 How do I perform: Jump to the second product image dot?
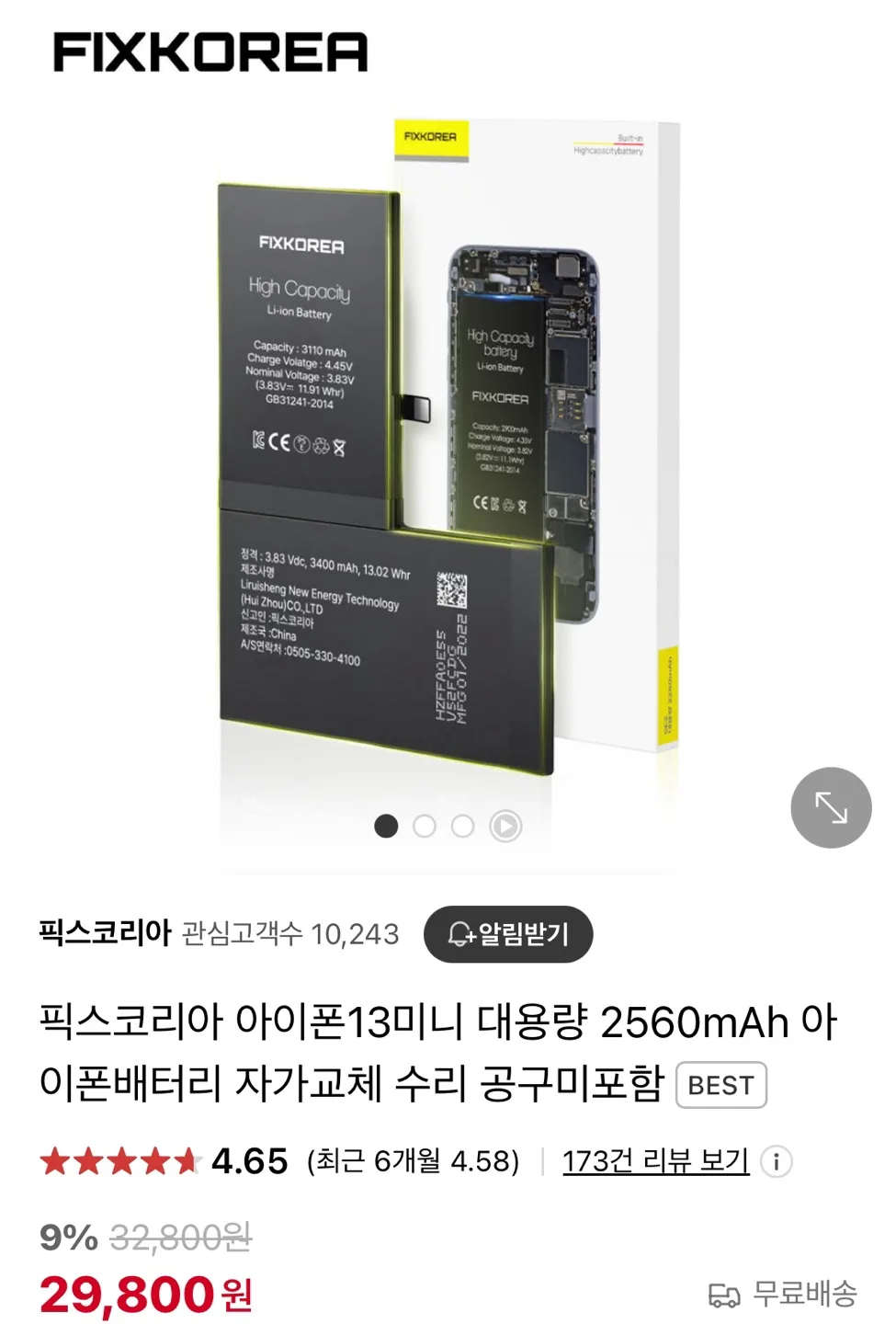click(x=425, y=827)
